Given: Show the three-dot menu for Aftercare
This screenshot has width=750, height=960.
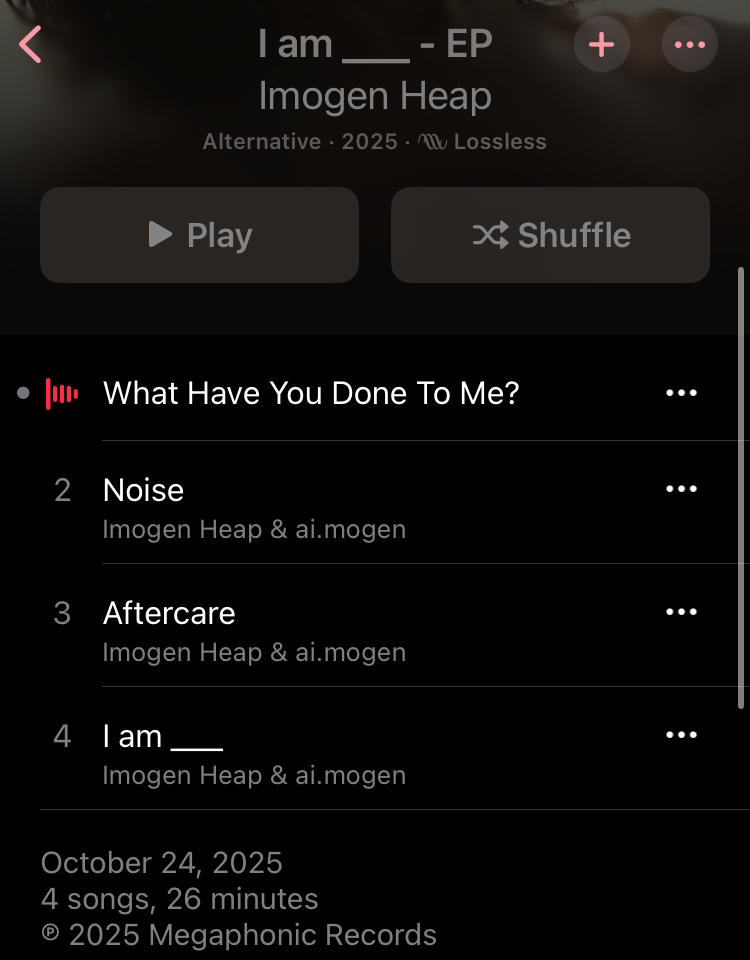Looking at the screenshot, I should (681, 612).
